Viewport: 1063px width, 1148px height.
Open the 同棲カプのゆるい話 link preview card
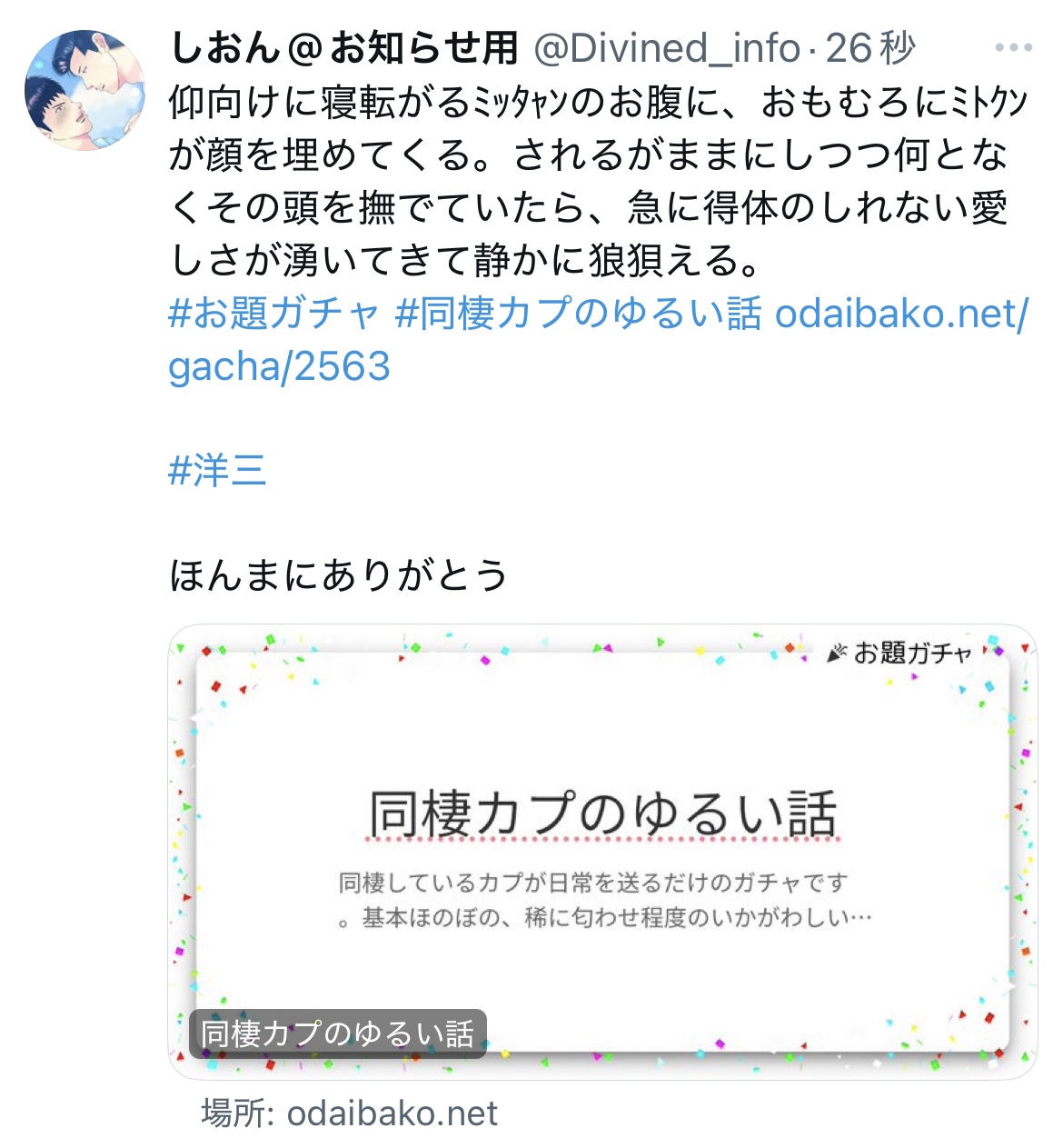pos(601,851)
